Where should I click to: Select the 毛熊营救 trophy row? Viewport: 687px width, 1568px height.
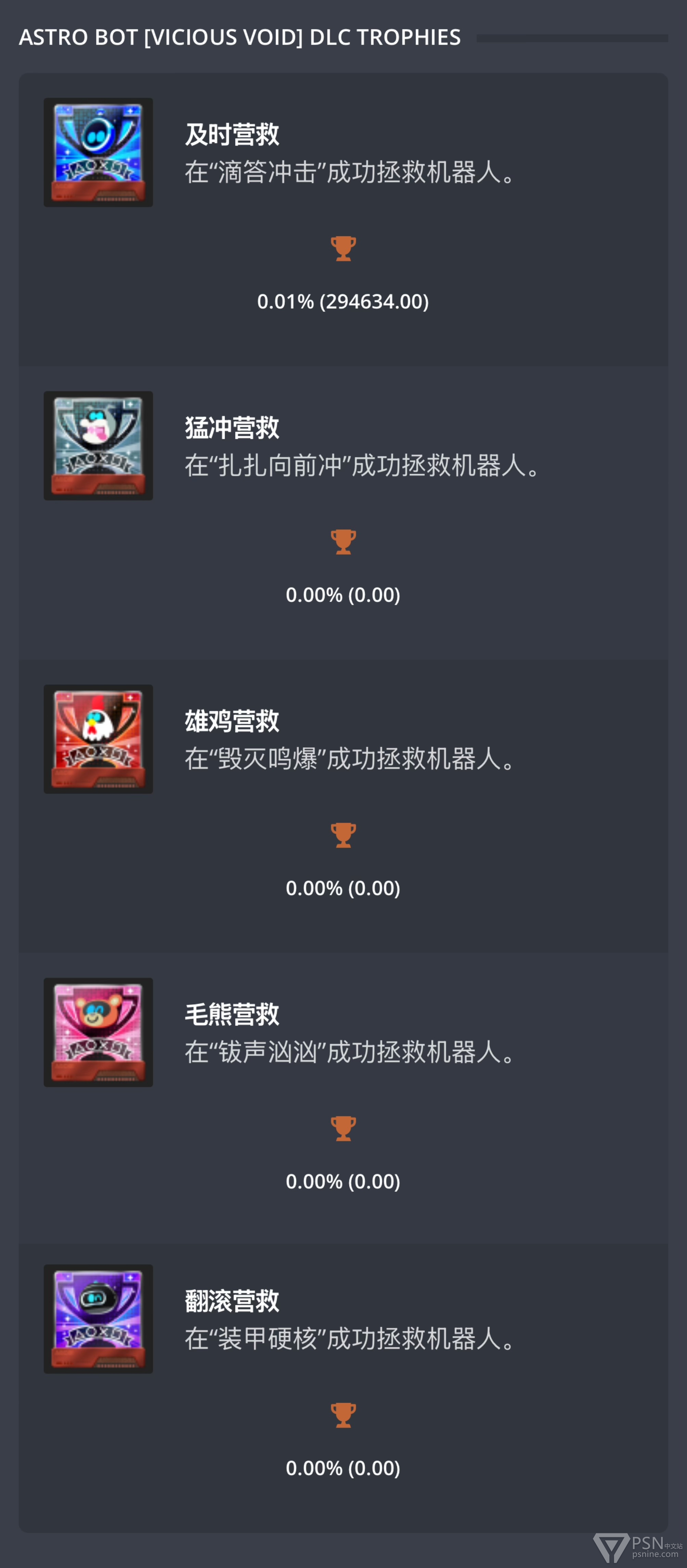[x=343, y=1099]
